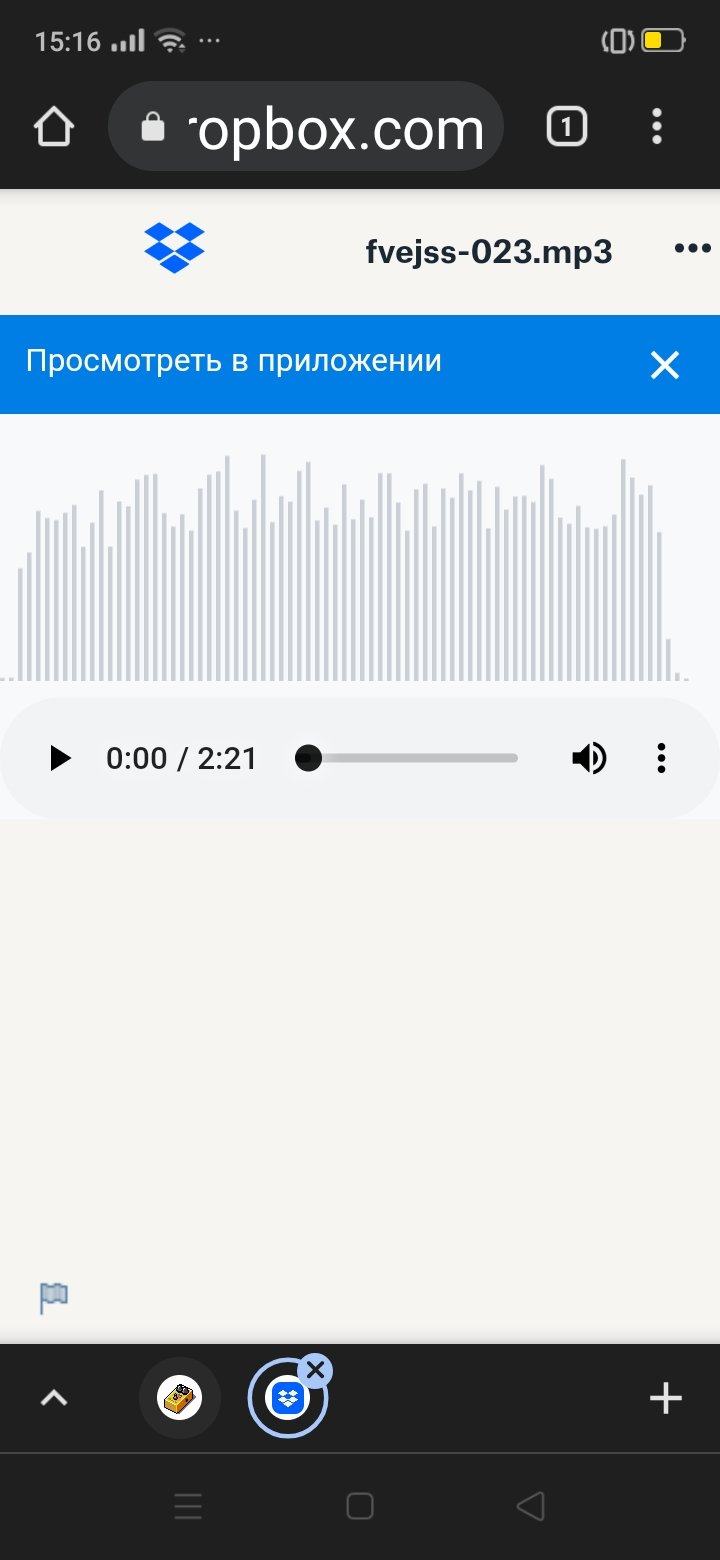Screen dimensions: 720x1560
Task: Open the browser overflow menu
Action: (657, 127)
